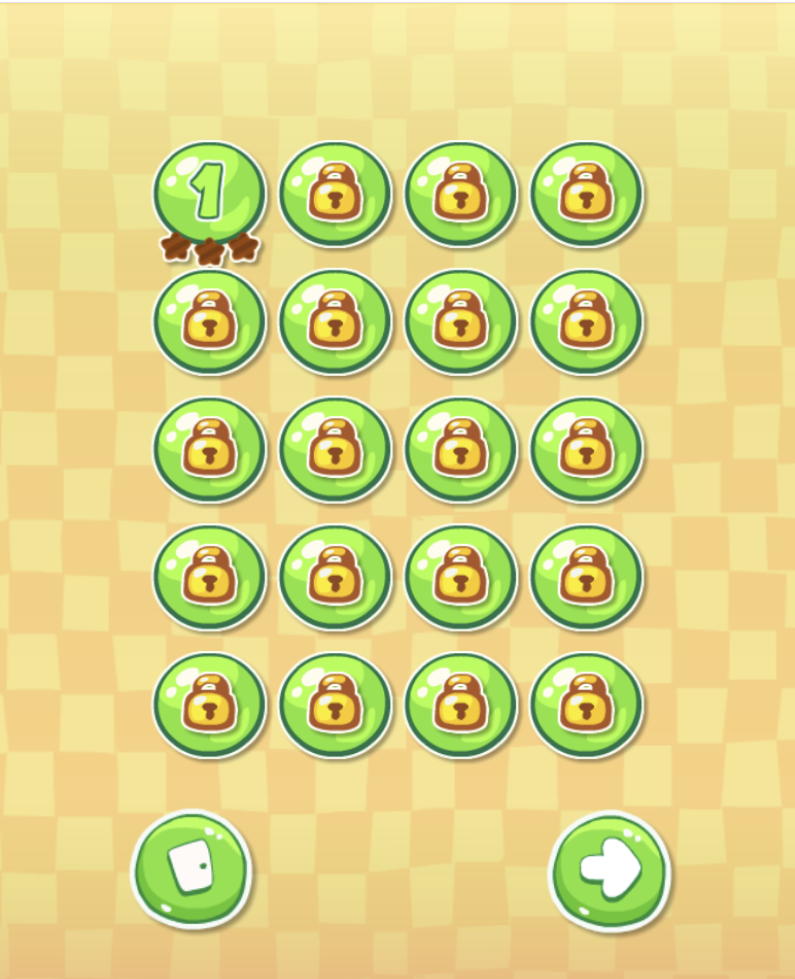Go to the next page of levels
This screenshot has width=795, height=979.
(610, 870)
